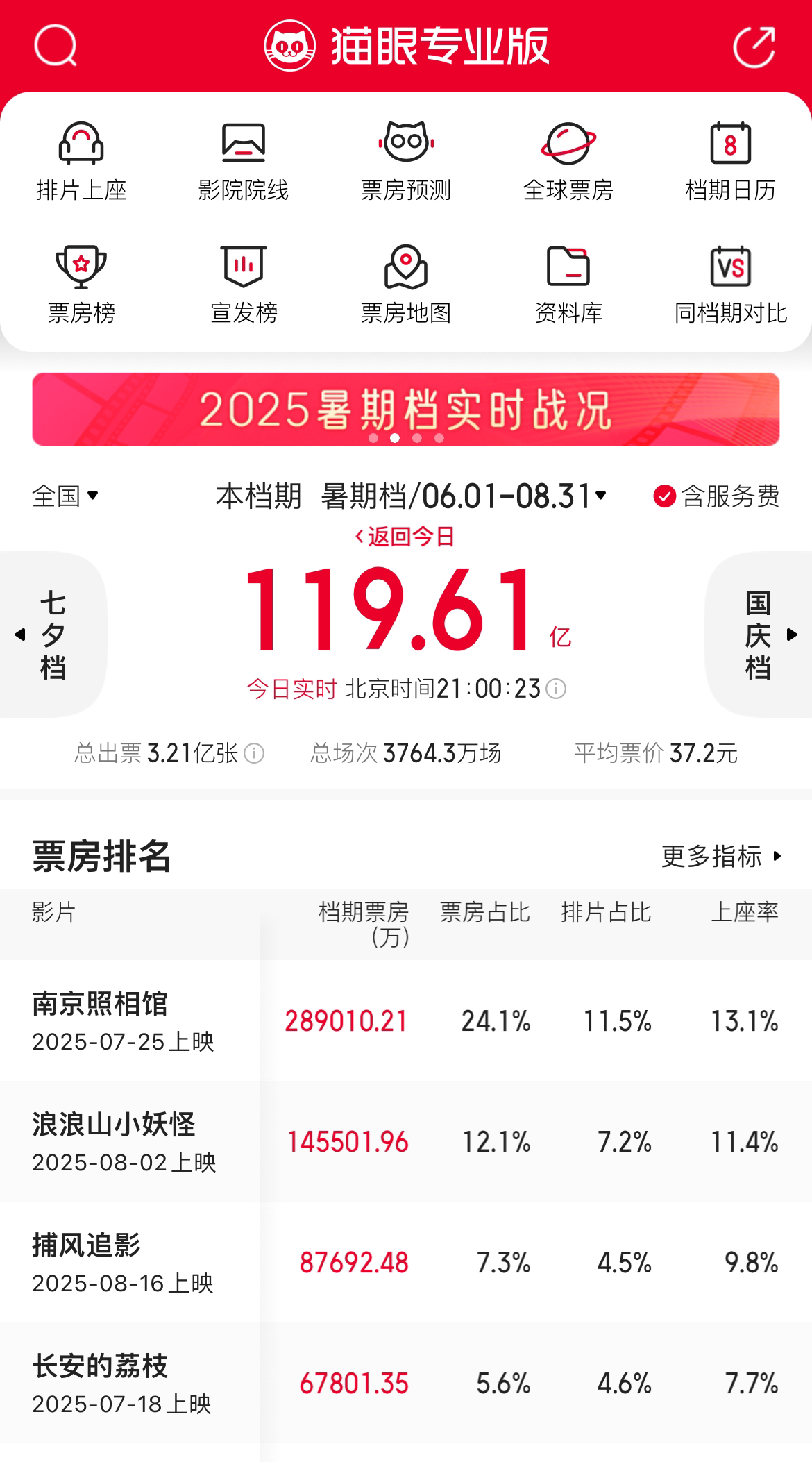This screenshot has height=1462, width=812.
Task: Expand the 暑期档 schedule period dropdown
Action: [x=464, y=496]
